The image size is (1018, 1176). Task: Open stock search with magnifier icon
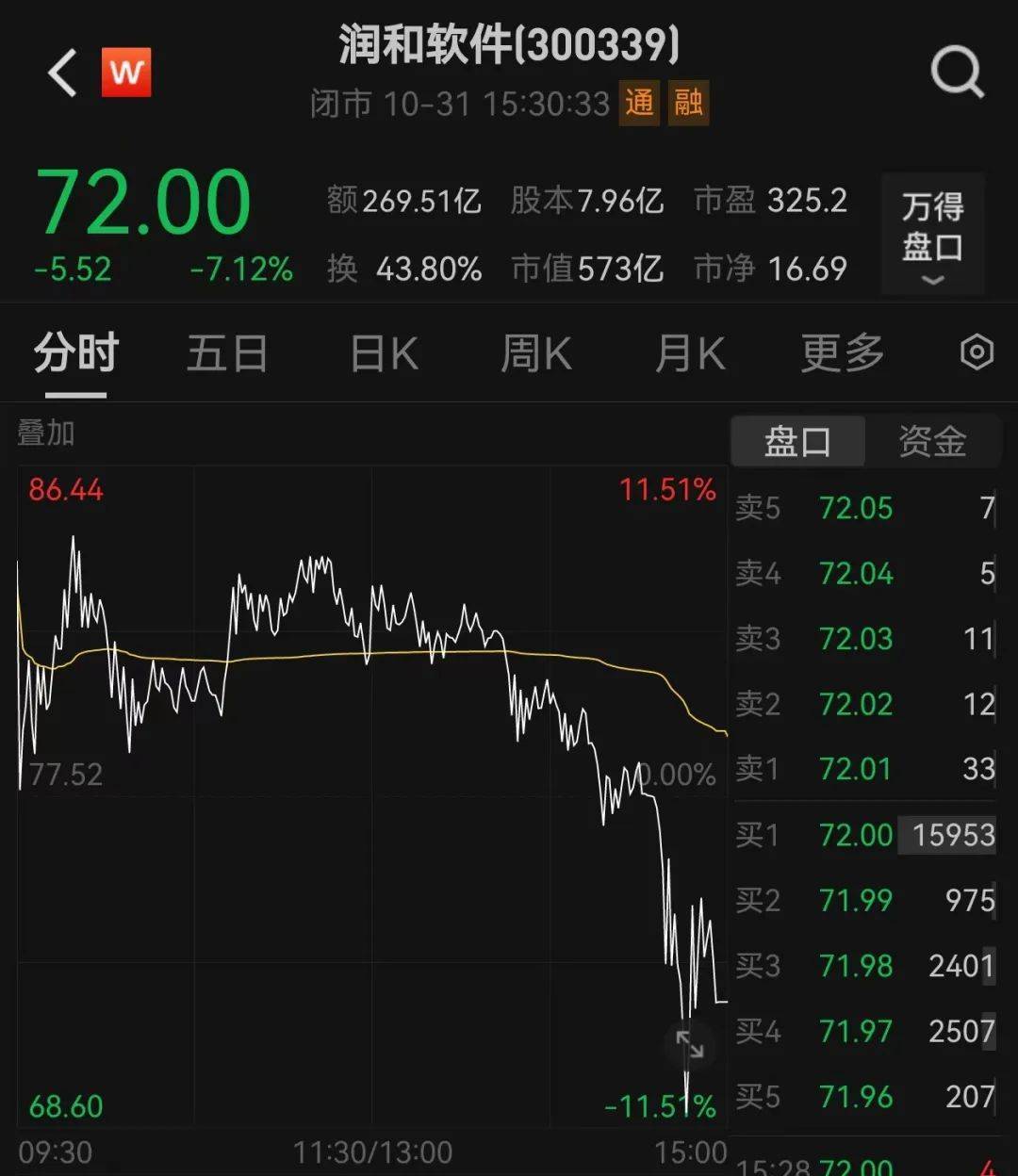[x=958, y=70]
